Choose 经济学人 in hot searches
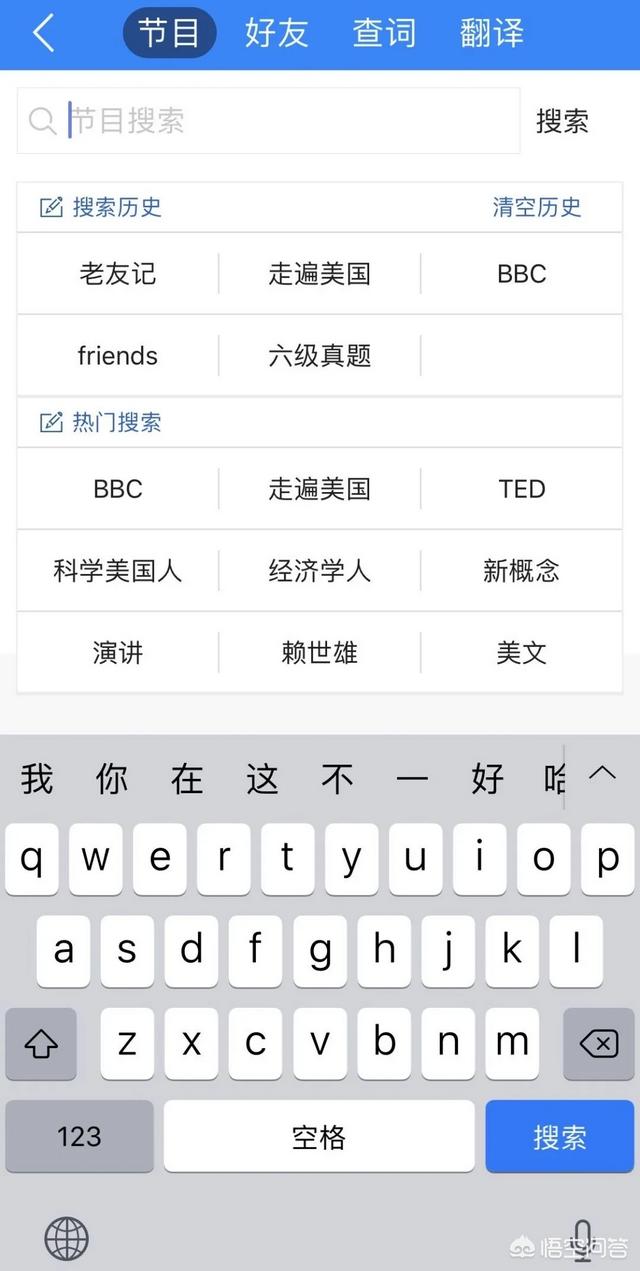 pyautogui.click(x=320, y=571)
